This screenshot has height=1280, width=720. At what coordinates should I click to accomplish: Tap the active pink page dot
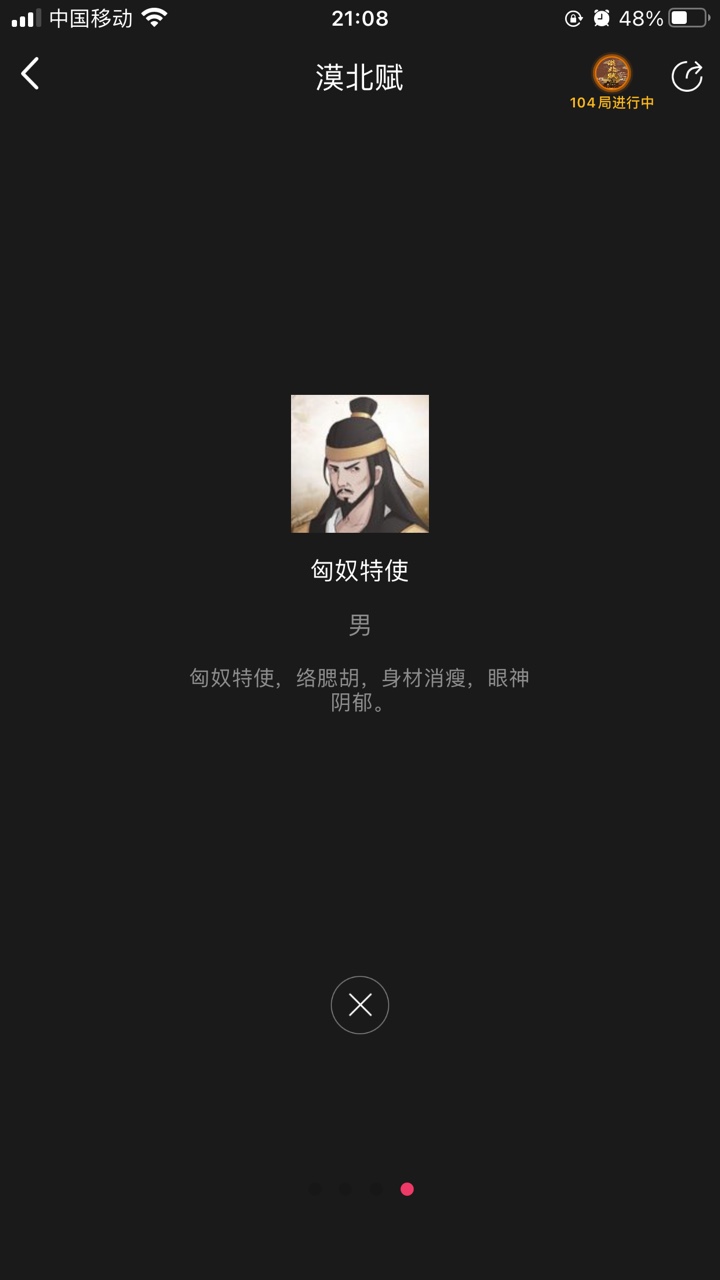[406, 1190]
